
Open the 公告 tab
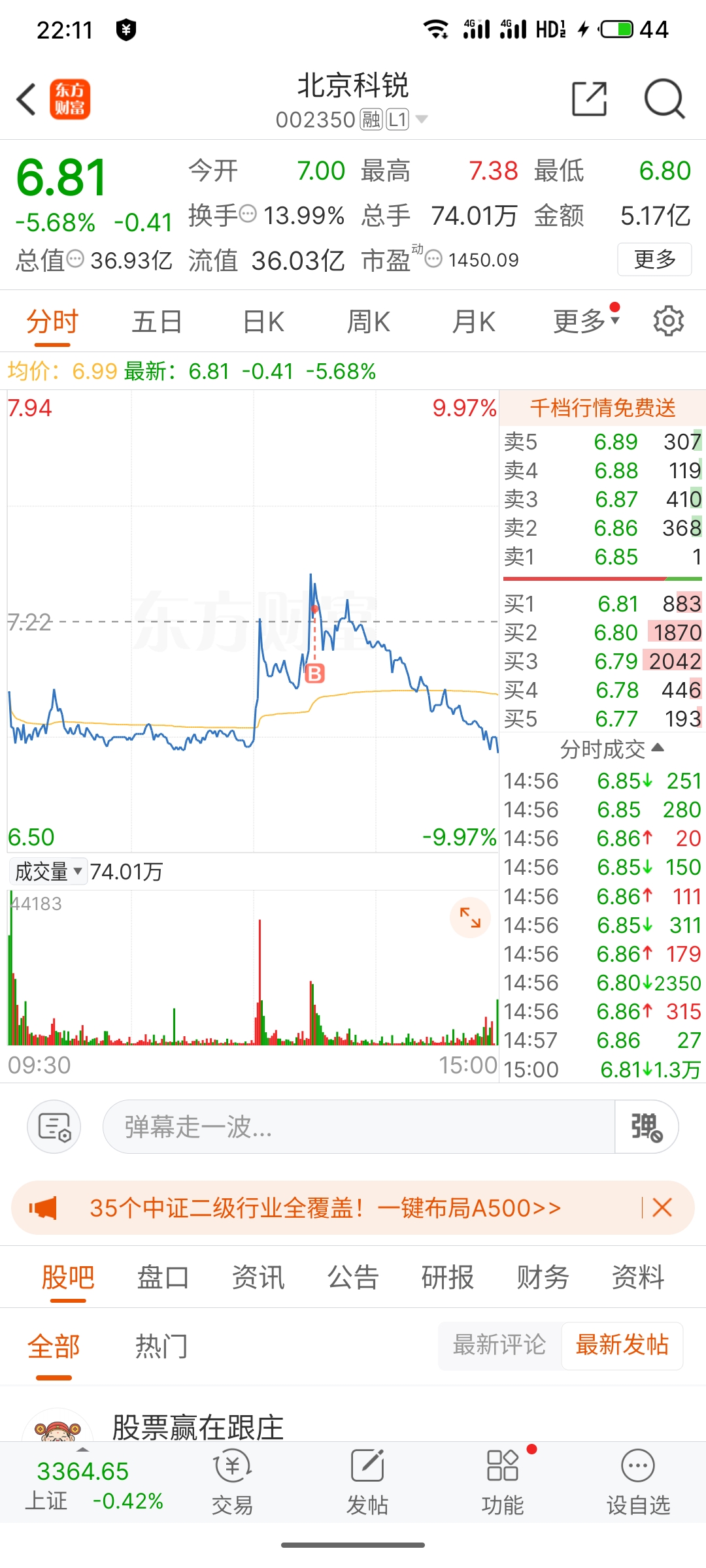[x=353, y=1277]
